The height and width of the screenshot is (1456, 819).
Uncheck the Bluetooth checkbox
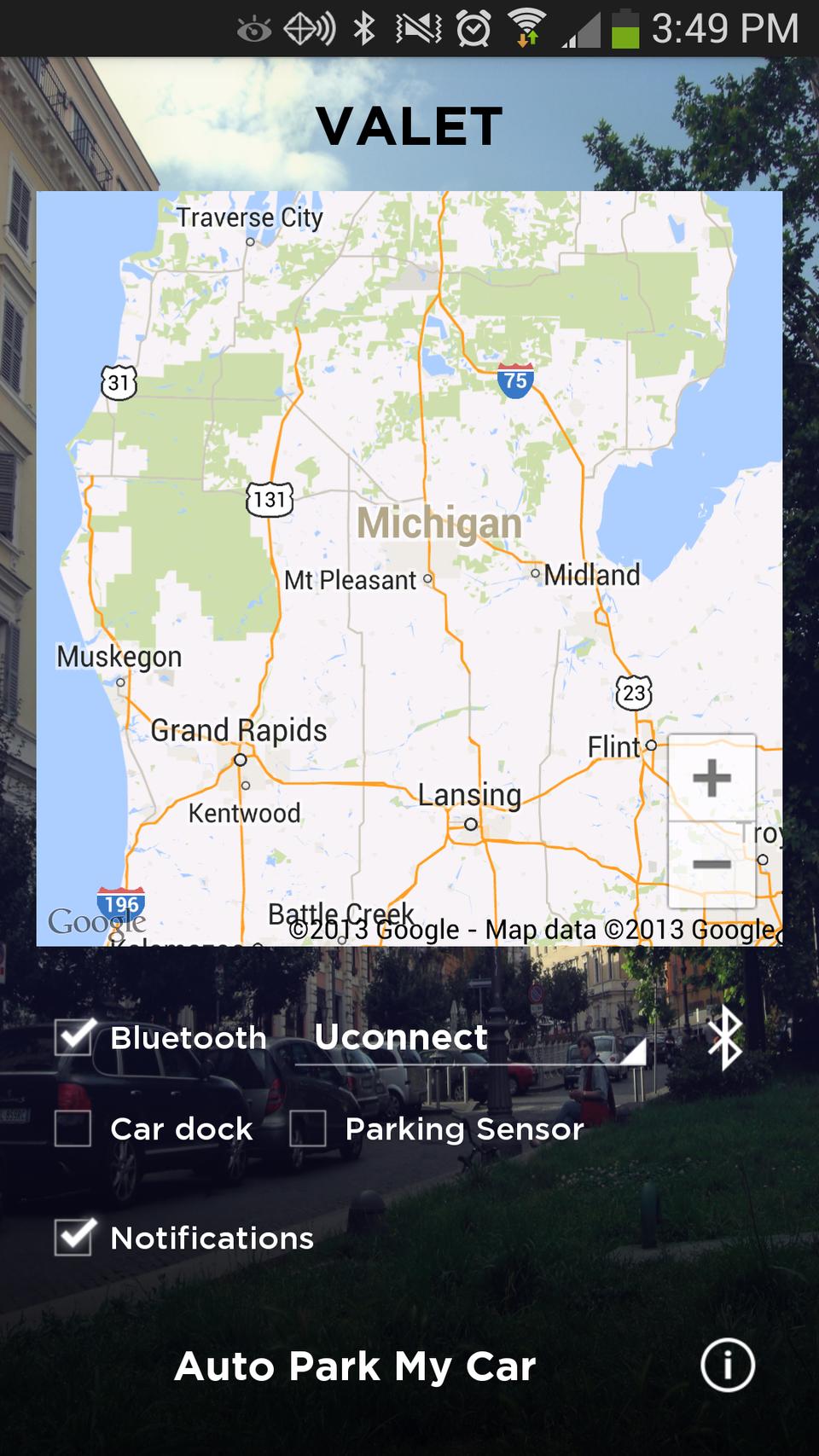tap(74, 1037)
